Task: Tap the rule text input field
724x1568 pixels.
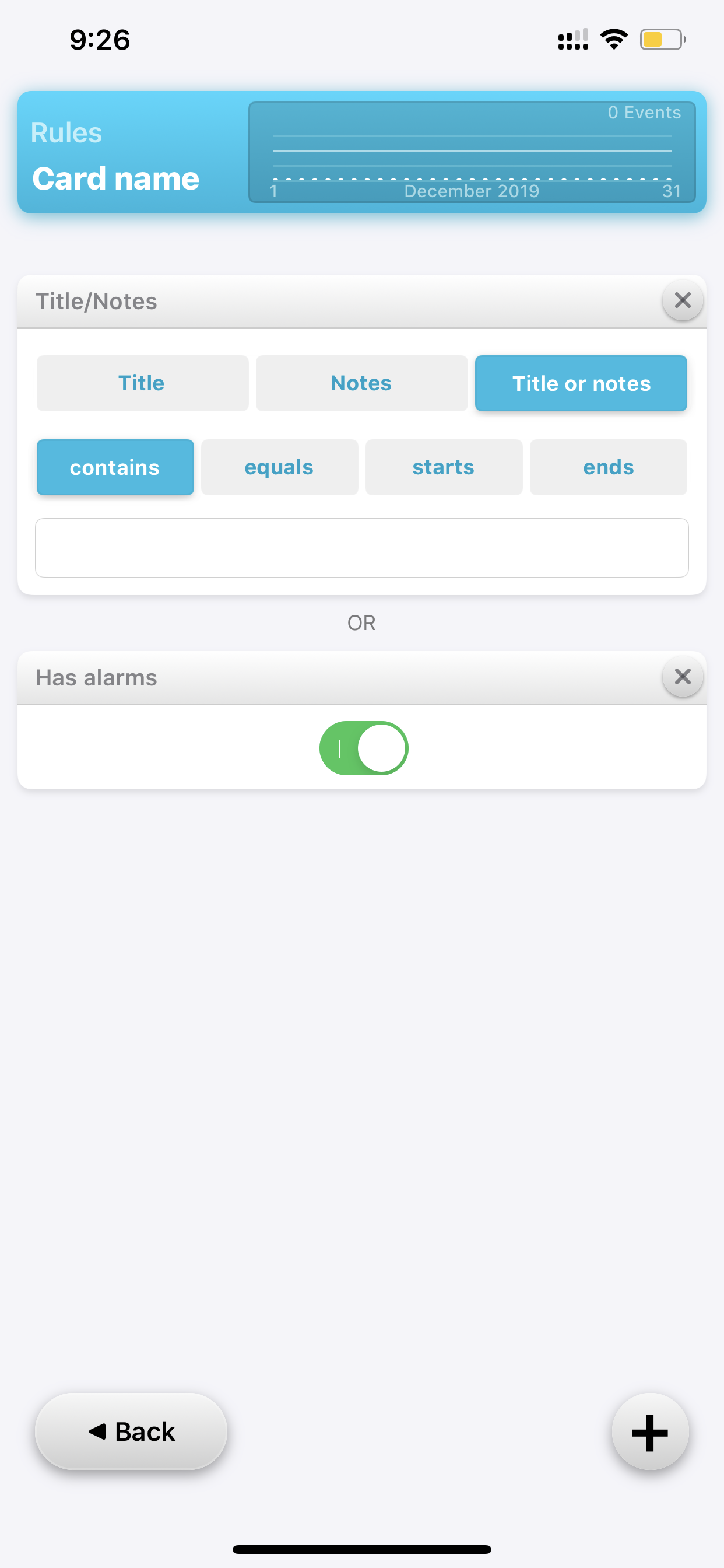Action: click(x=361, y=547)
